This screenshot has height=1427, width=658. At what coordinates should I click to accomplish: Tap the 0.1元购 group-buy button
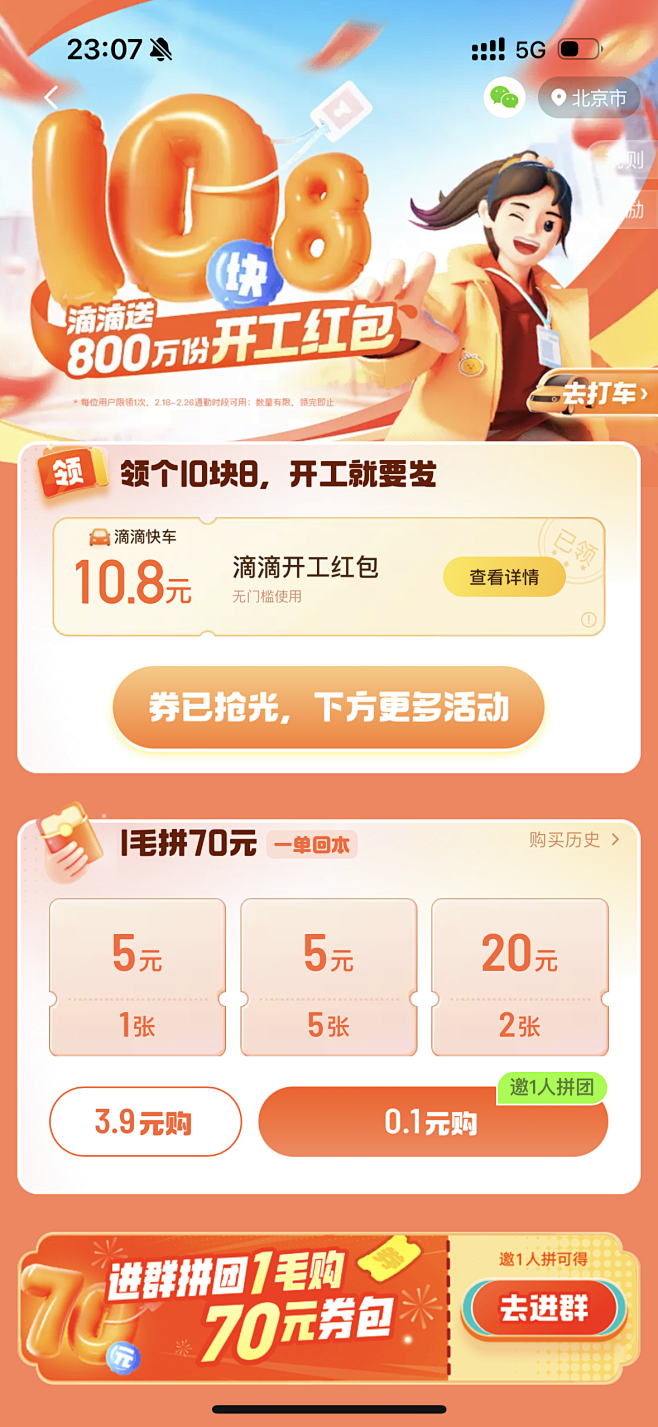(433, 1122)
